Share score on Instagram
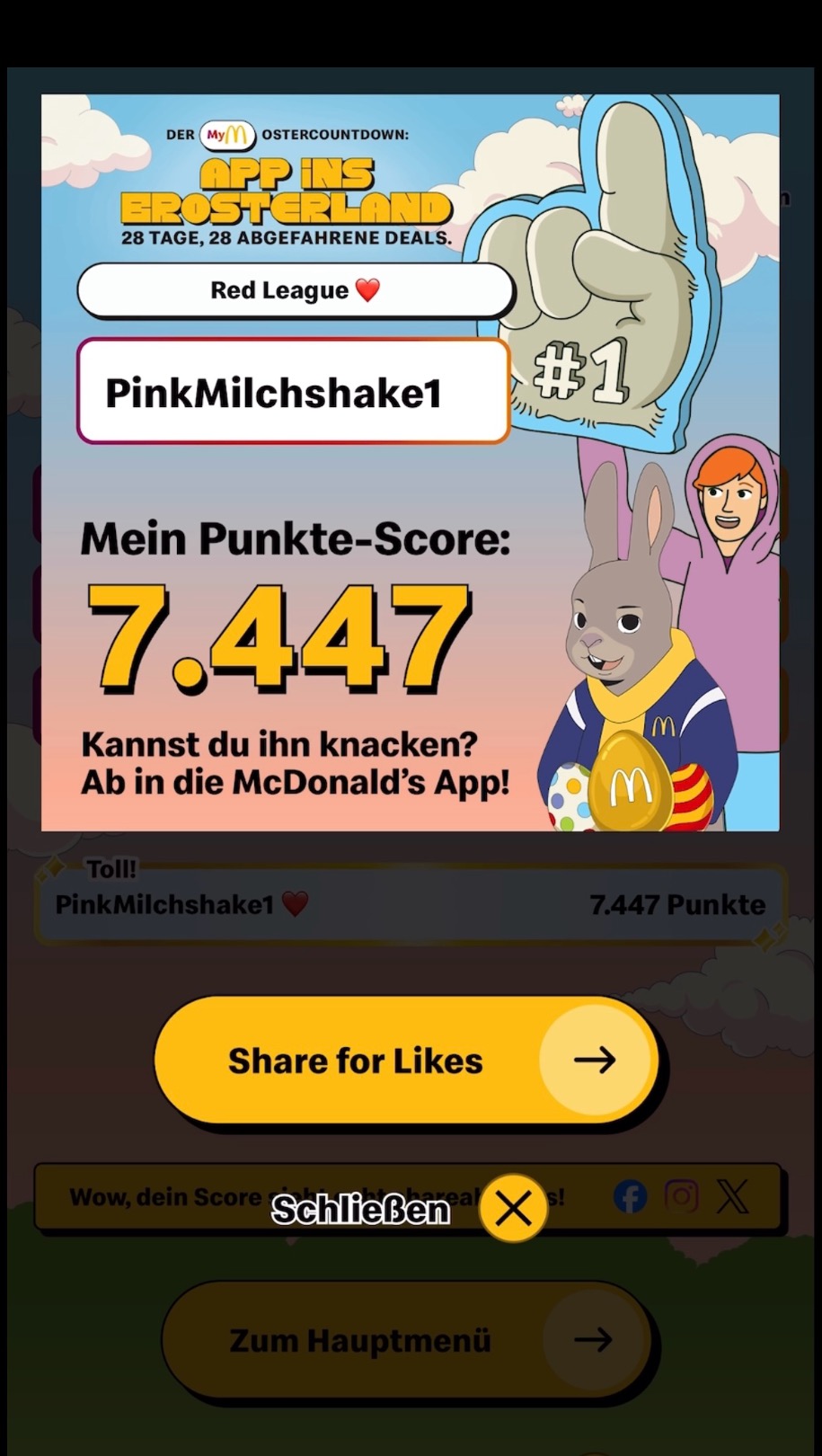The image size is (822, 1456). tap(681, 1196)
